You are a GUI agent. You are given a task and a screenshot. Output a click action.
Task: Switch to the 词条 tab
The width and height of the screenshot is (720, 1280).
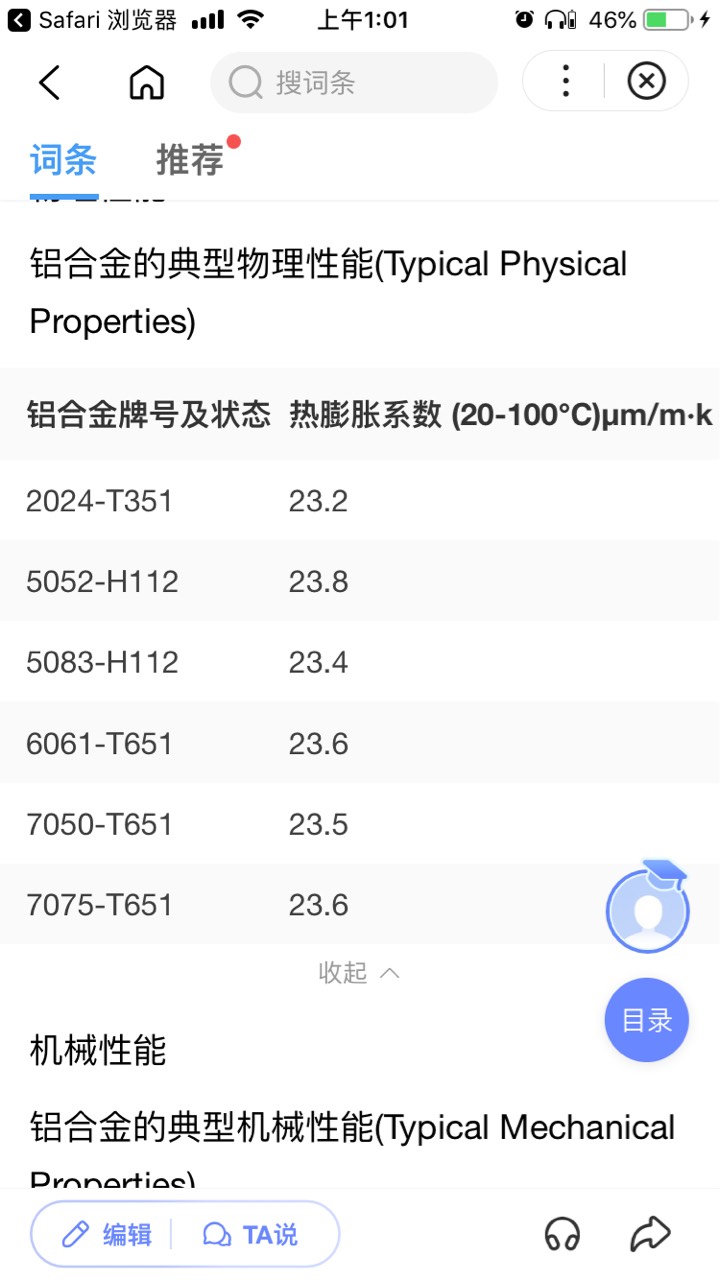tap(63, 160)
